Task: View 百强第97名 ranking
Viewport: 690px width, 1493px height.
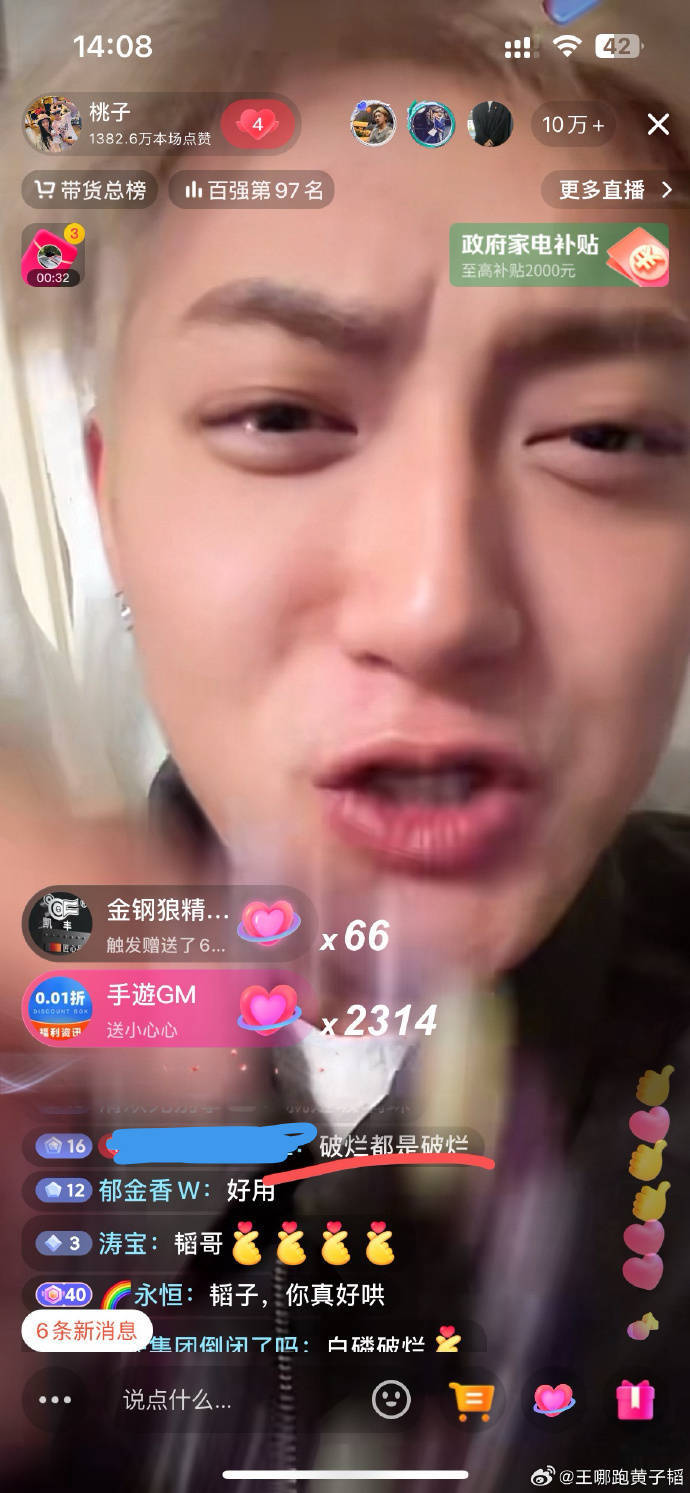Action: (253, 190)
